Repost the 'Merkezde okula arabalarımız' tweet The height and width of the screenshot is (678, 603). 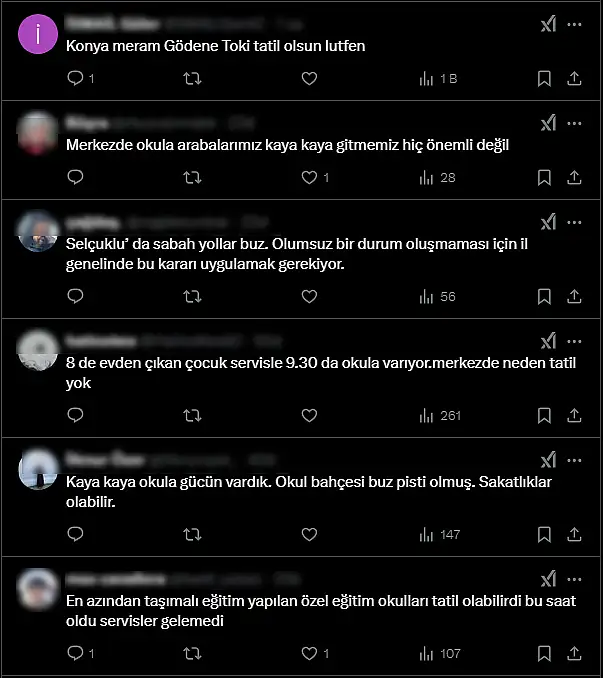click(193, 177)
